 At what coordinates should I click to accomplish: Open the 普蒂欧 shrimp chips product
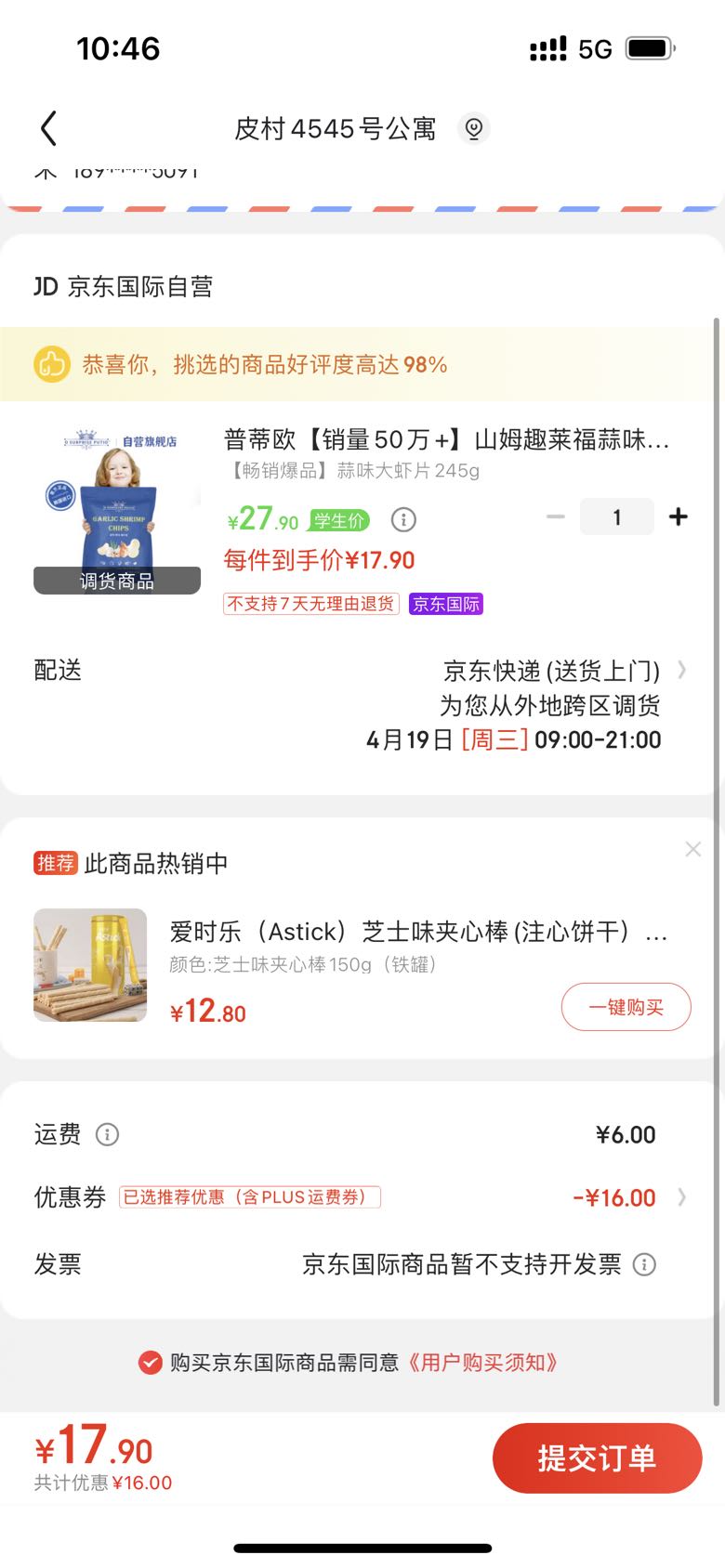tap(447, 439)
